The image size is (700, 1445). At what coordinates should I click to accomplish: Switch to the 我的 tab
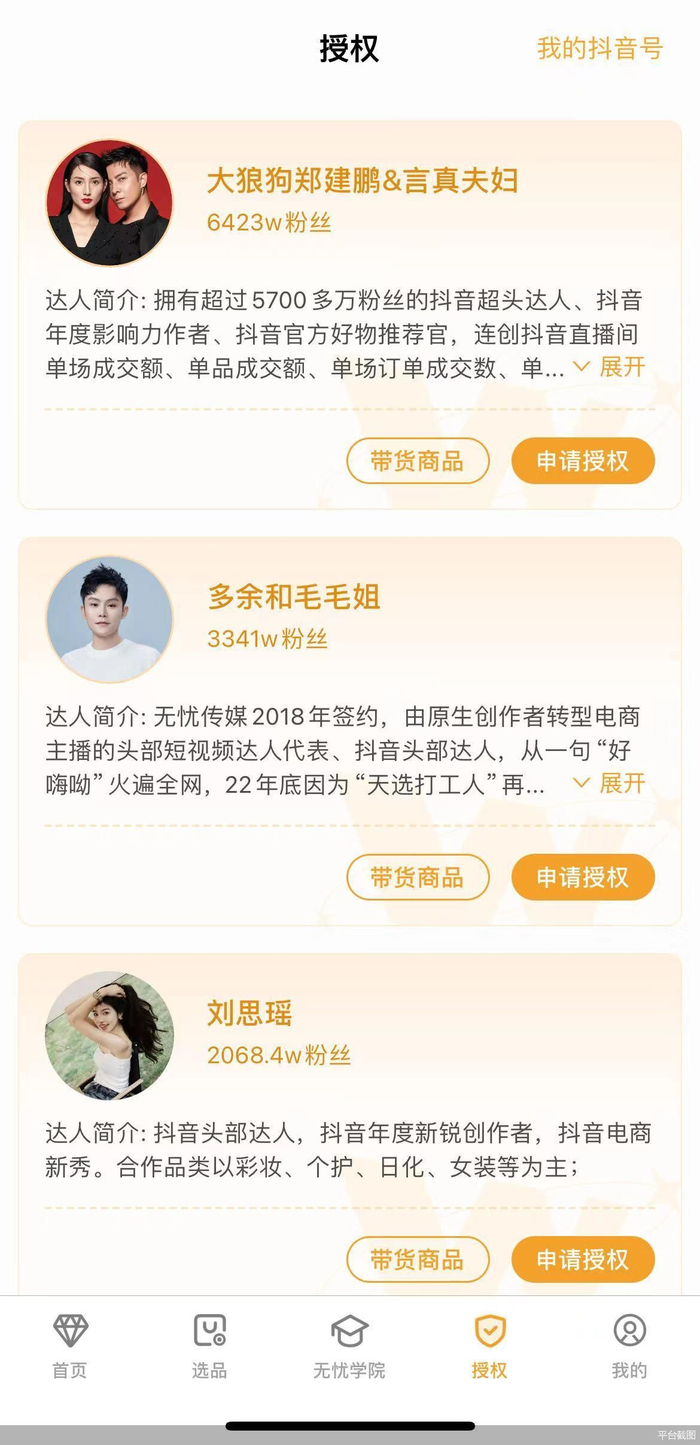pyautogui.click(x=629, y=1346)
